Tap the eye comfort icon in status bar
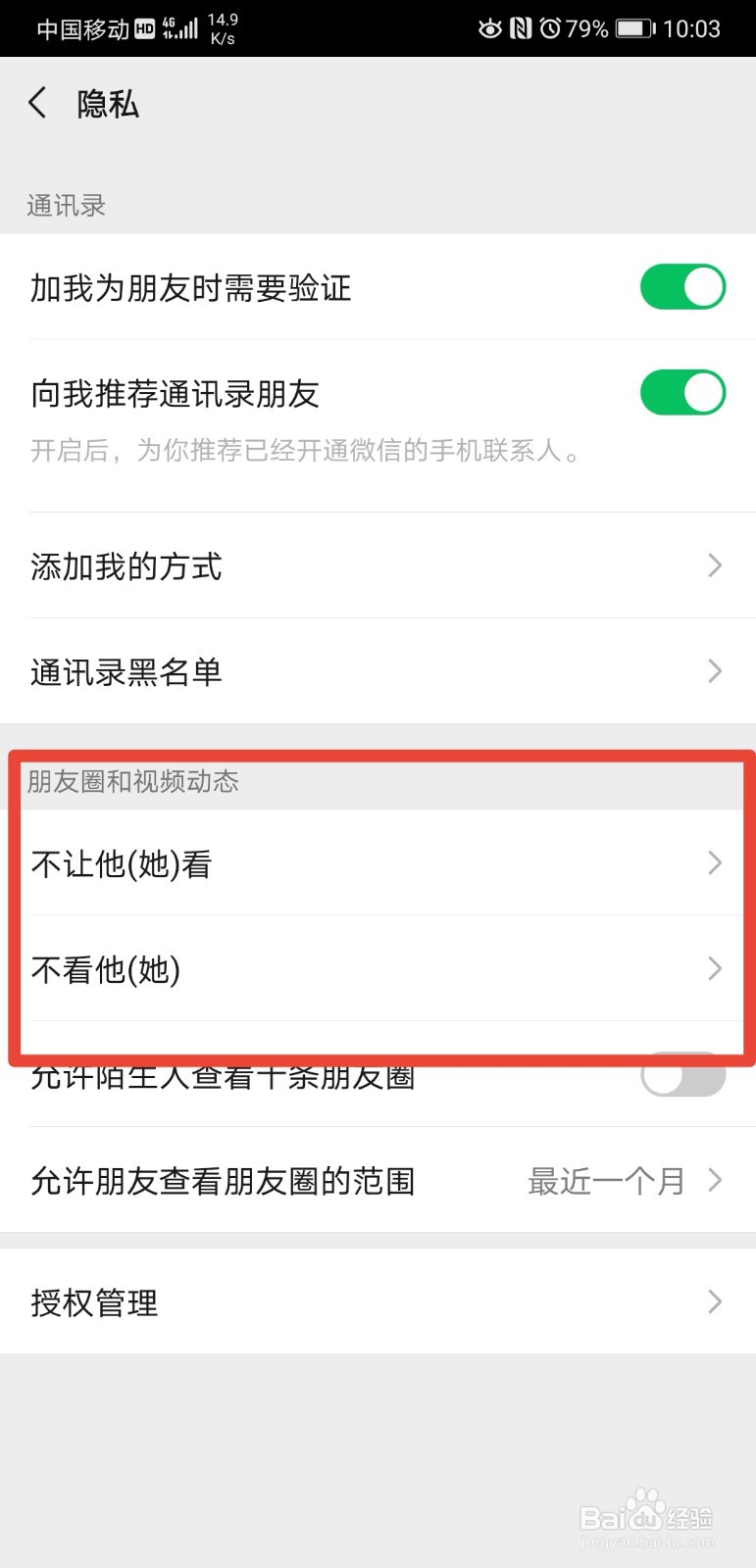The width and height of the screenshot is (756, 1568). pos(489,28)
